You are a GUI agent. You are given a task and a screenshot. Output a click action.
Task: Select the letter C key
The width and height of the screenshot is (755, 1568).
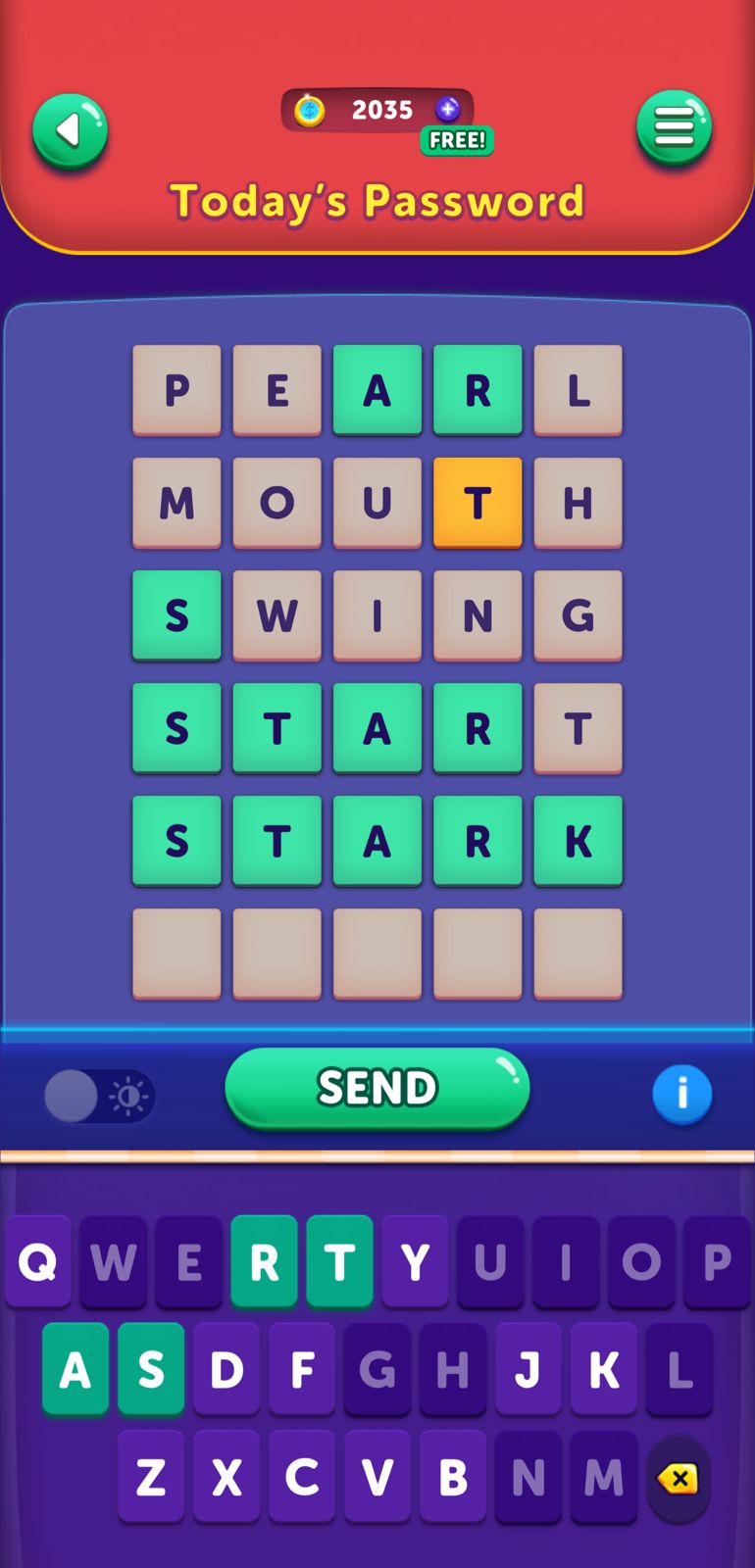pyautogui.click(x=302, y=1477)
